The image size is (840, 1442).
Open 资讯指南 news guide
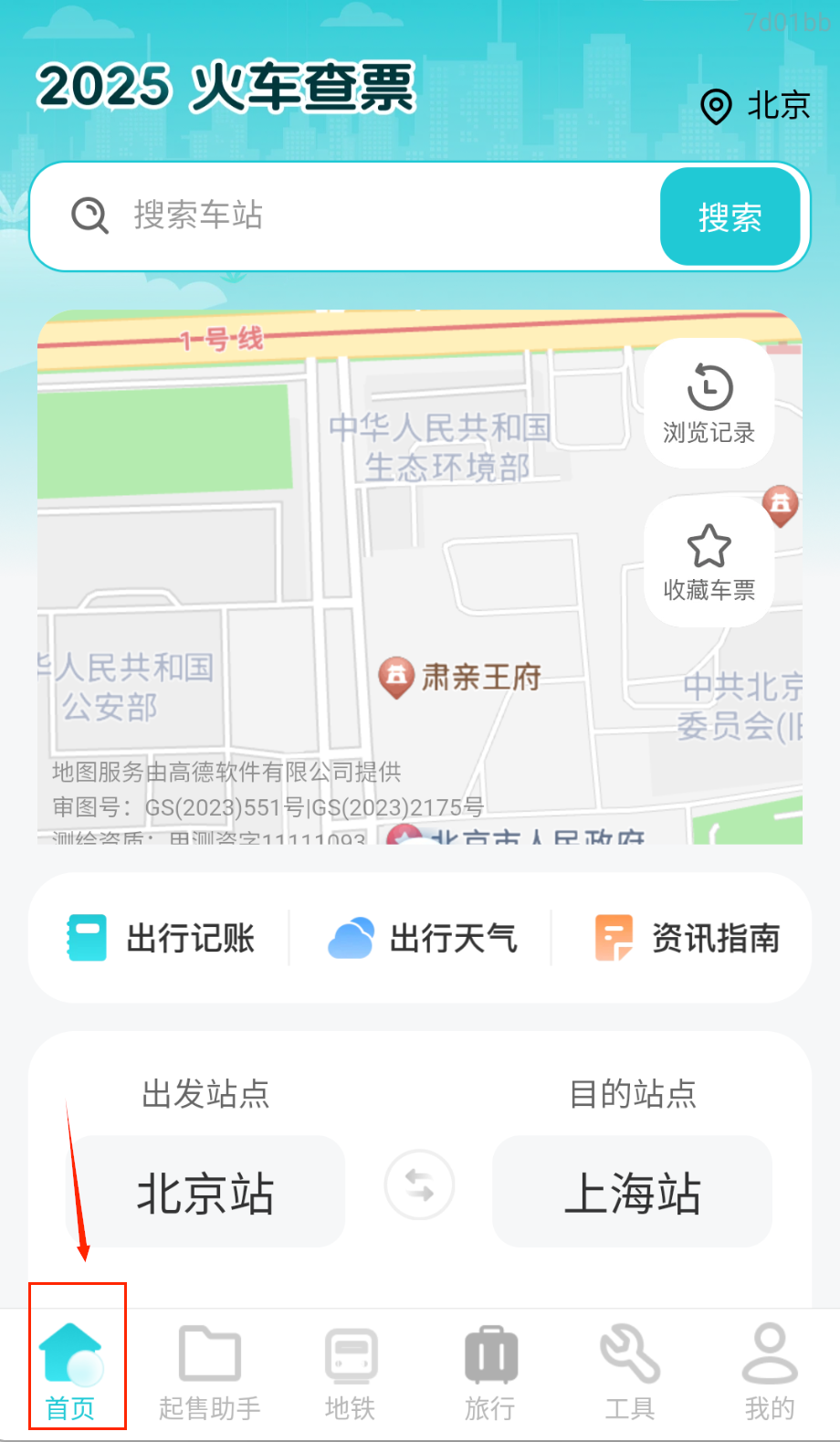pyautogui.click(x=687, y=938)
